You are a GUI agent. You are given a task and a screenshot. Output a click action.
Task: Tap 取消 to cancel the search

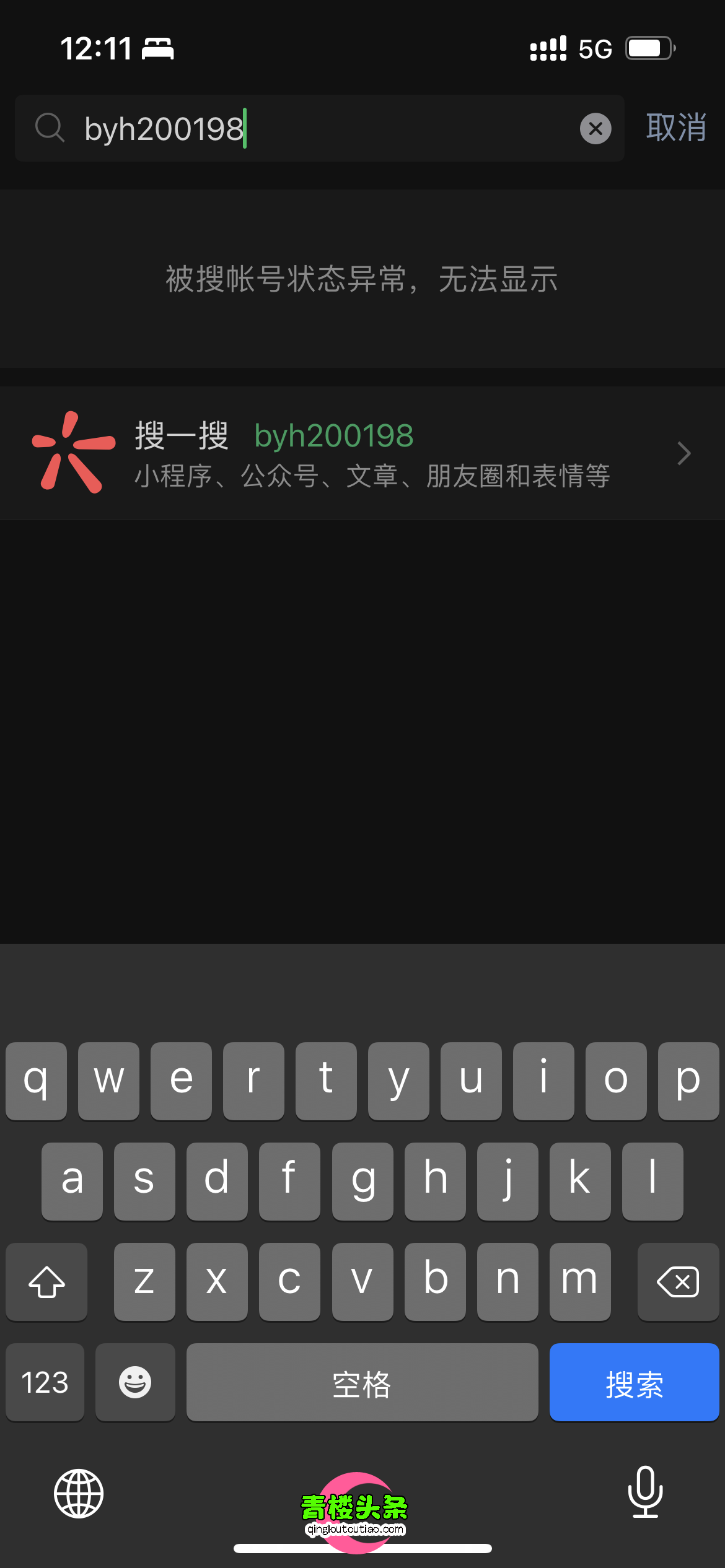point(675,128)
